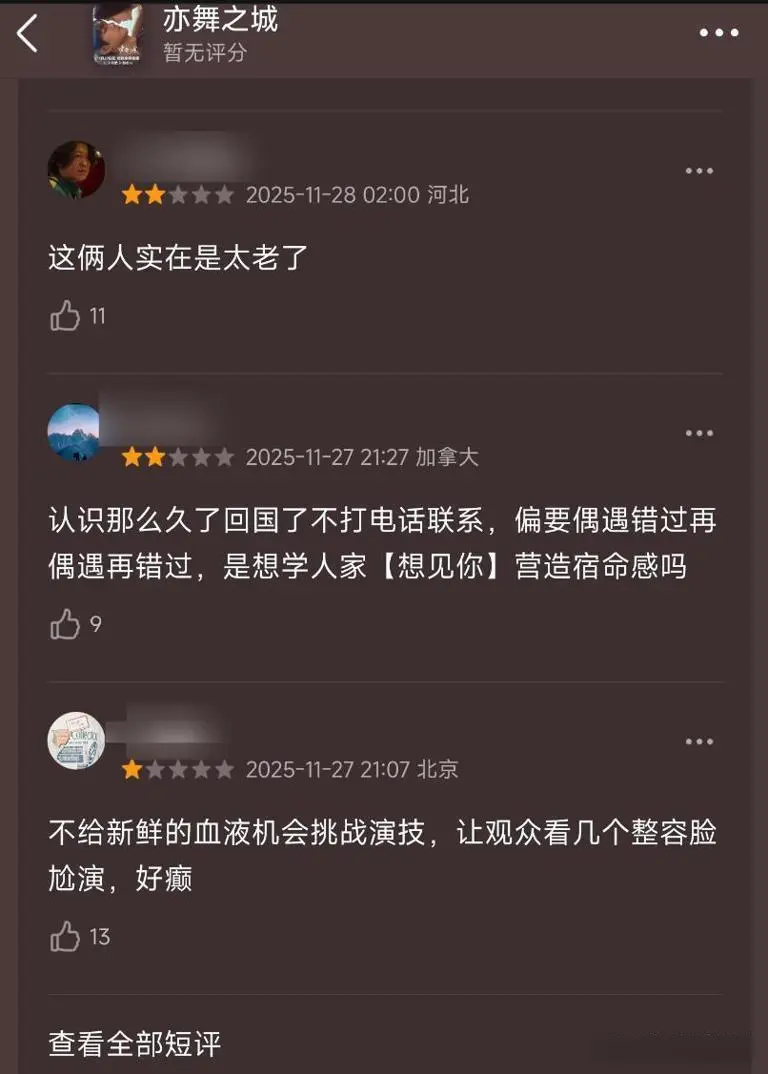
Task: Like the review from 加拿大 about 想见你
Action: 66,624
